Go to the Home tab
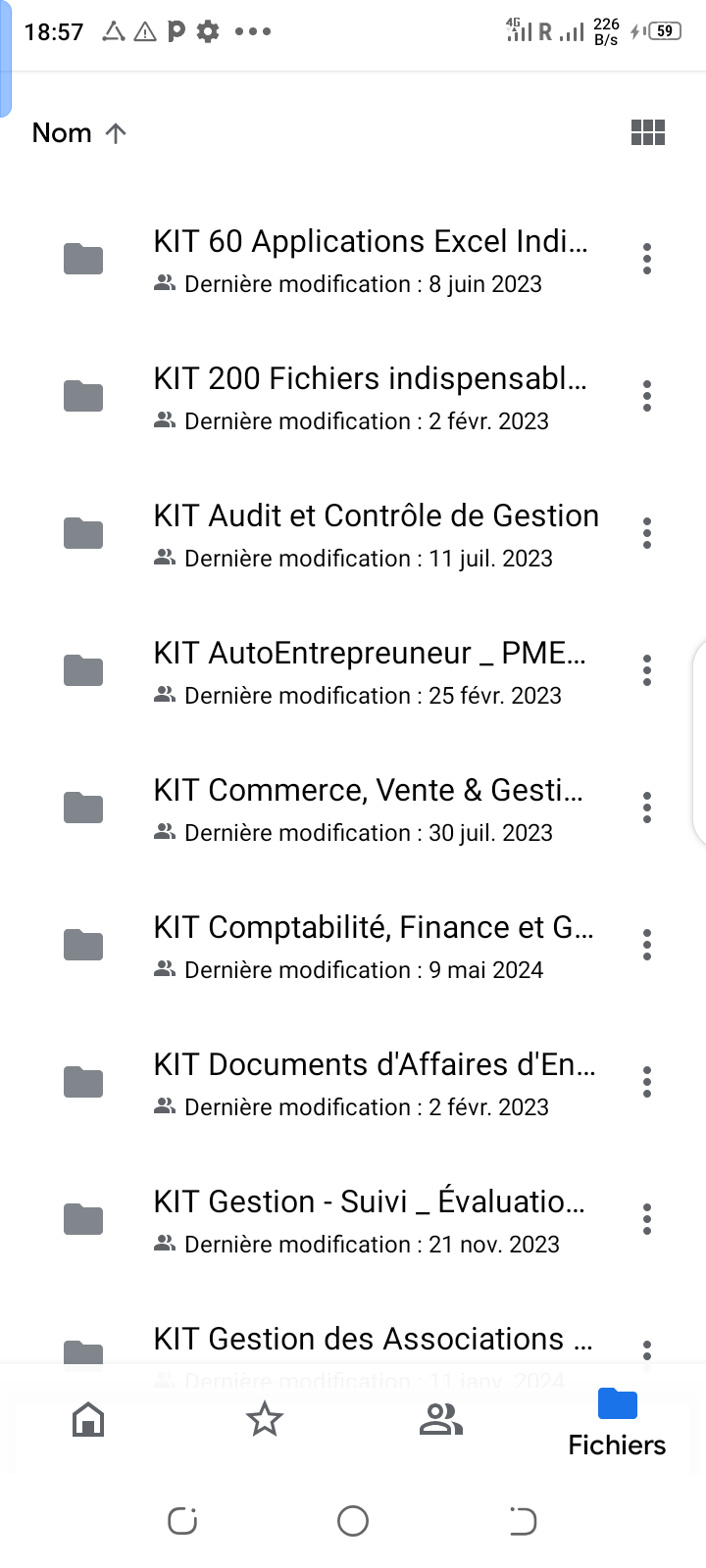Screen dimensions: 706x1568 pos(88,1419)
